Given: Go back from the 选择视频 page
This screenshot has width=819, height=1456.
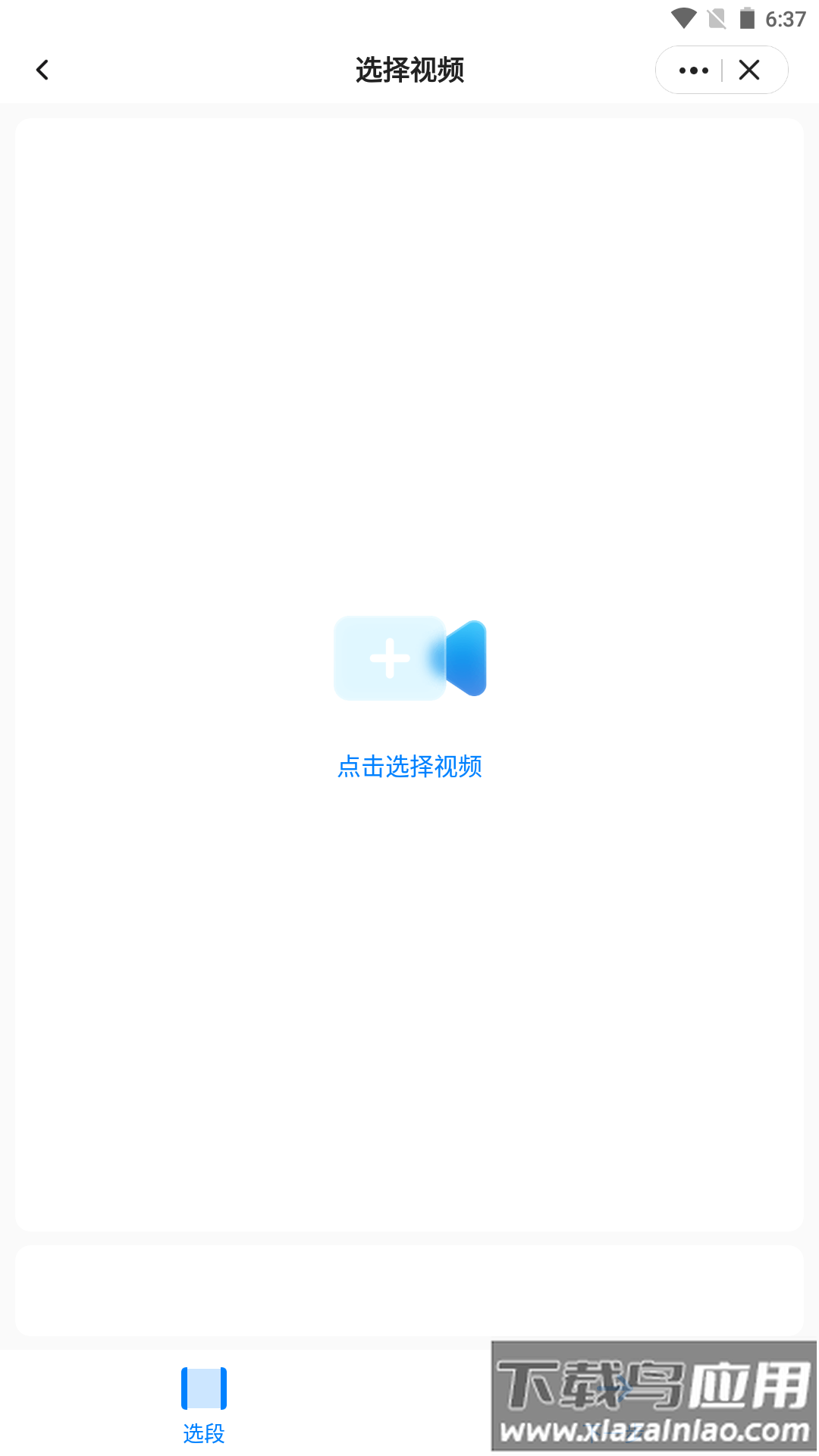Looking at the screenshot, I should coord(42,71).
